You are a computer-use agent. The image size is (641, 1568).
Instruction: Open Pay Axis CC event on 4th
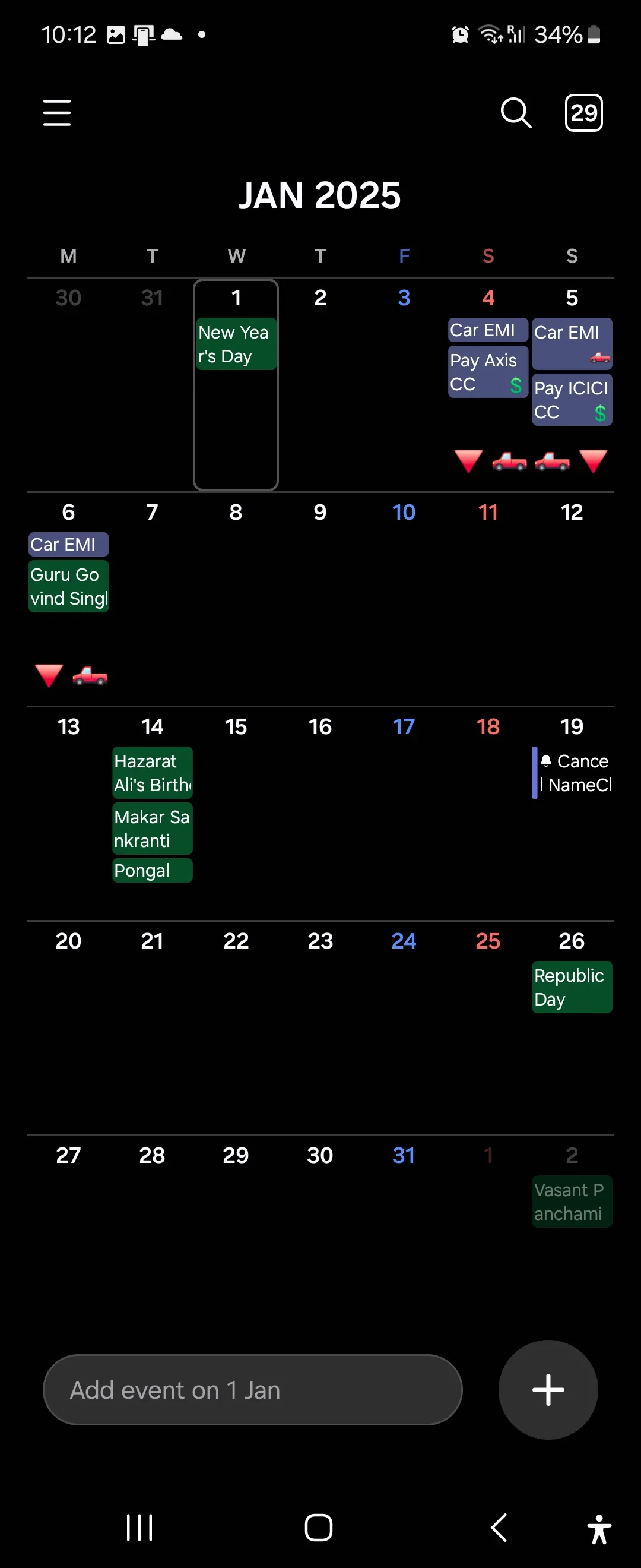click(x=487, y=372)
